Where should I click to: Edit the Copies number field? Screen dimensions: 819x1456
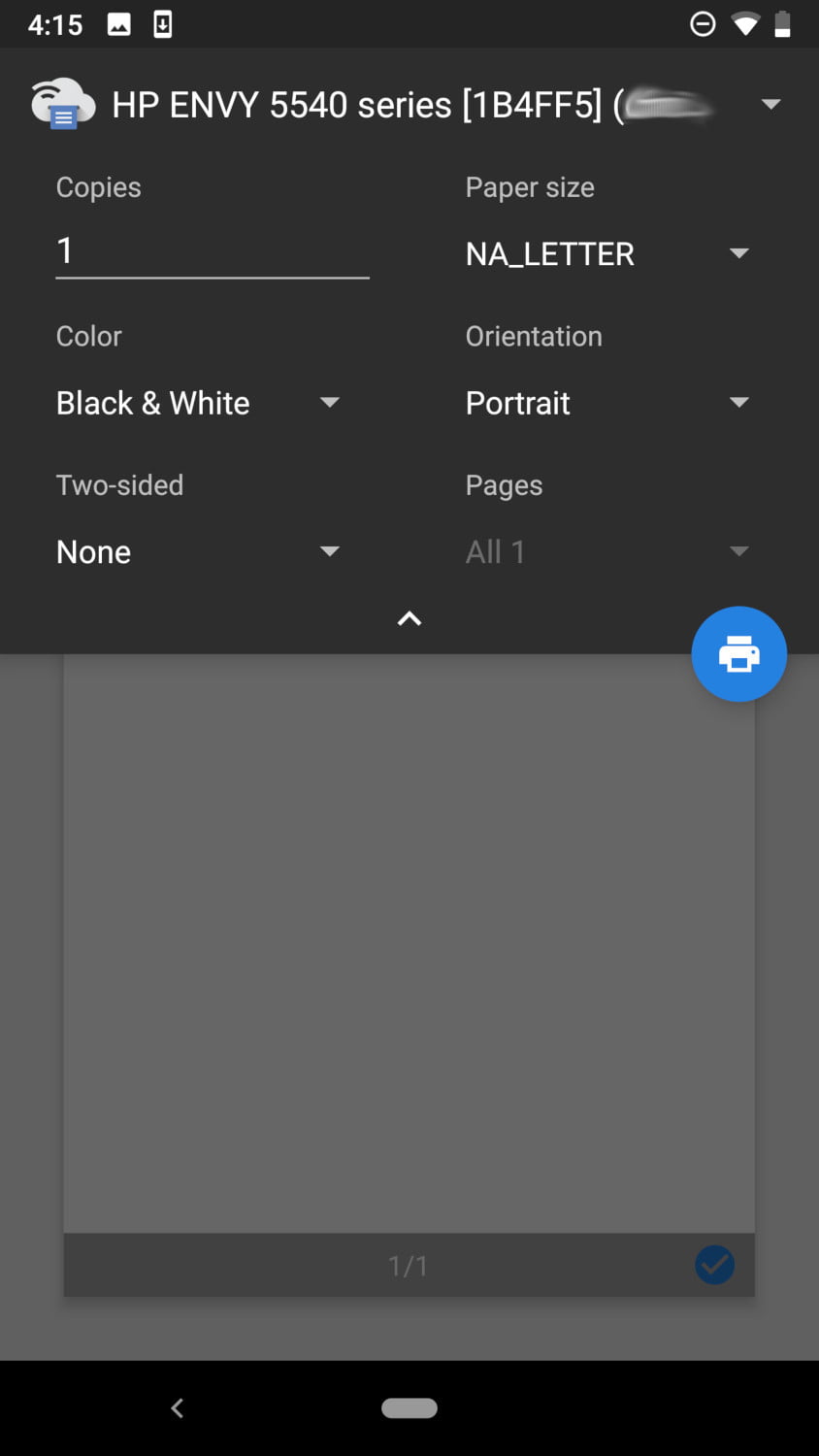click(x=212, y=251)
